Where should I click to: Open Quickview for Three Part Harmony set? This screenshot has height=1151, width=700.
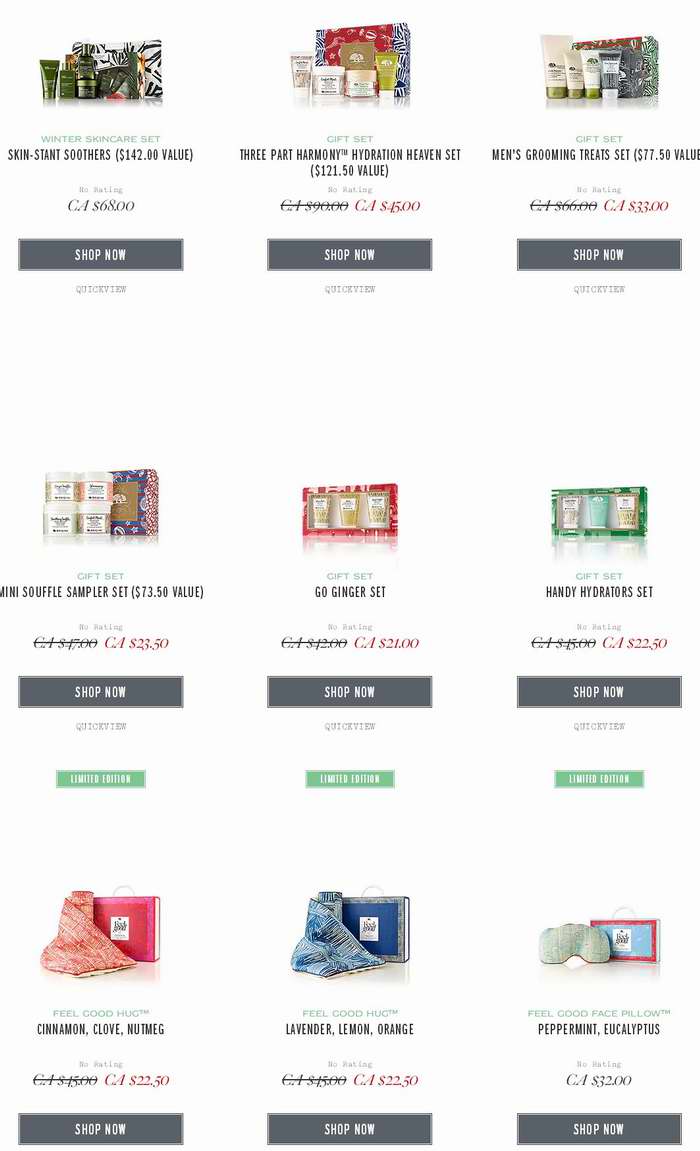click(x=349, y=289)
